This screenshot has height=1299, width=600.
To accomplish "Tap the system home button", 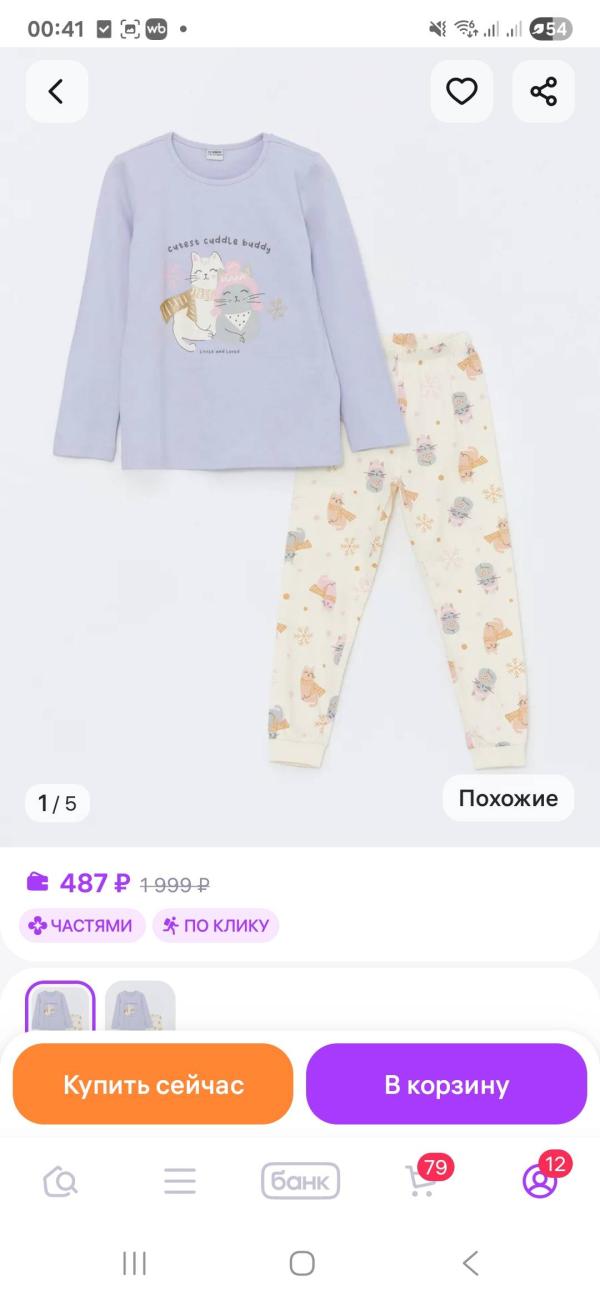I will click(302, 1263).
